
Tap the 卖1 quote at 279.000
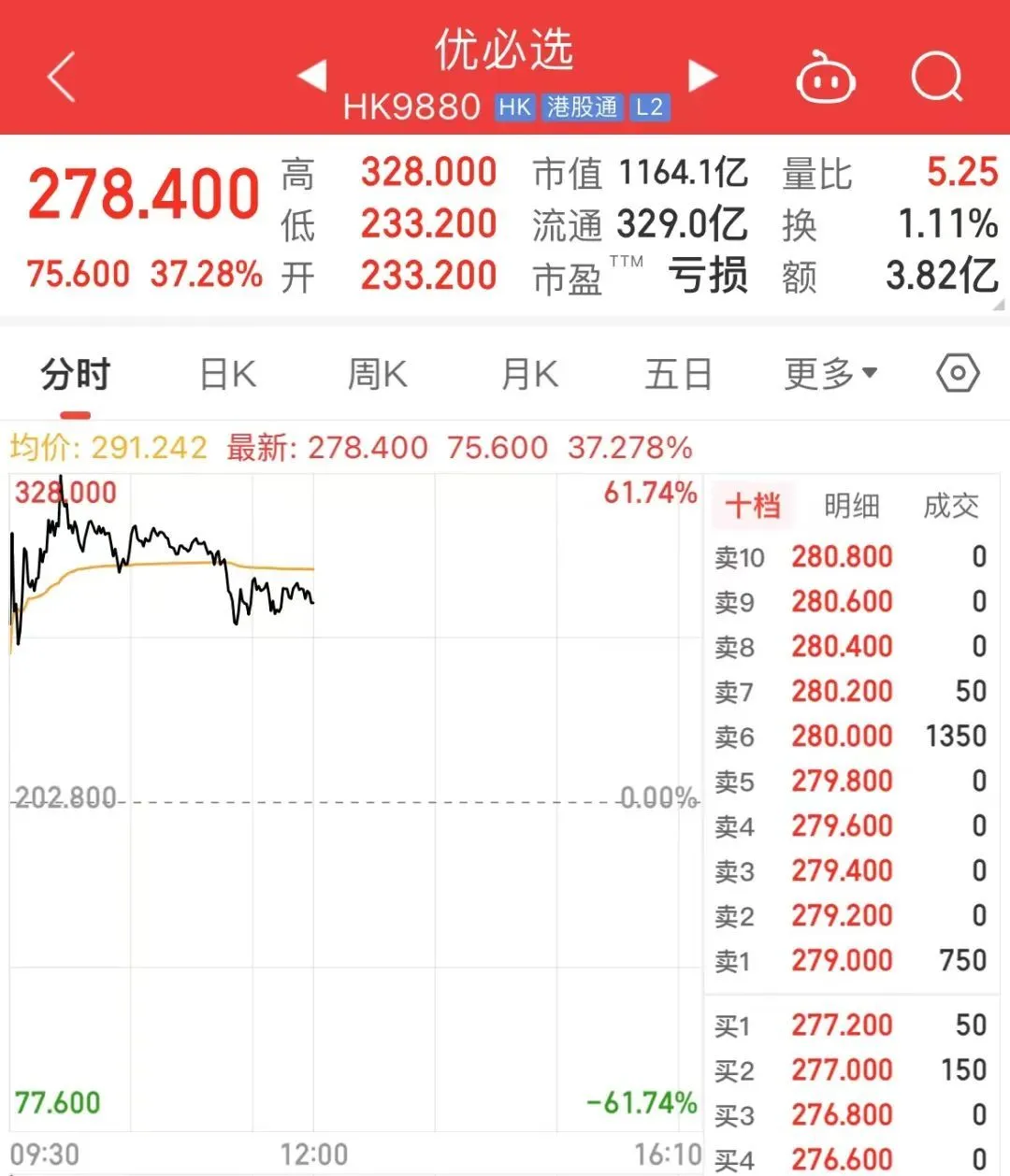(x=842, y=960)
